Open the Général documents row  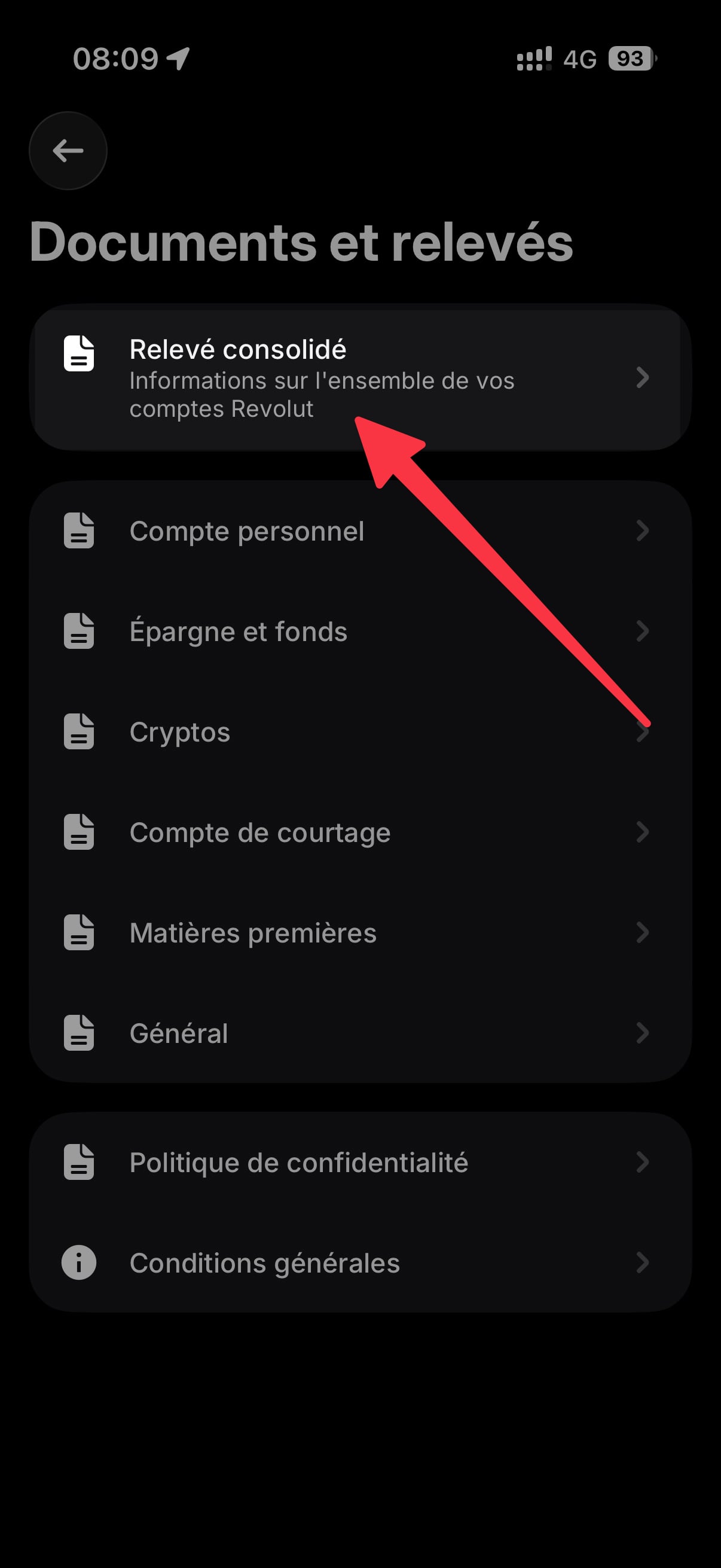359,1033
